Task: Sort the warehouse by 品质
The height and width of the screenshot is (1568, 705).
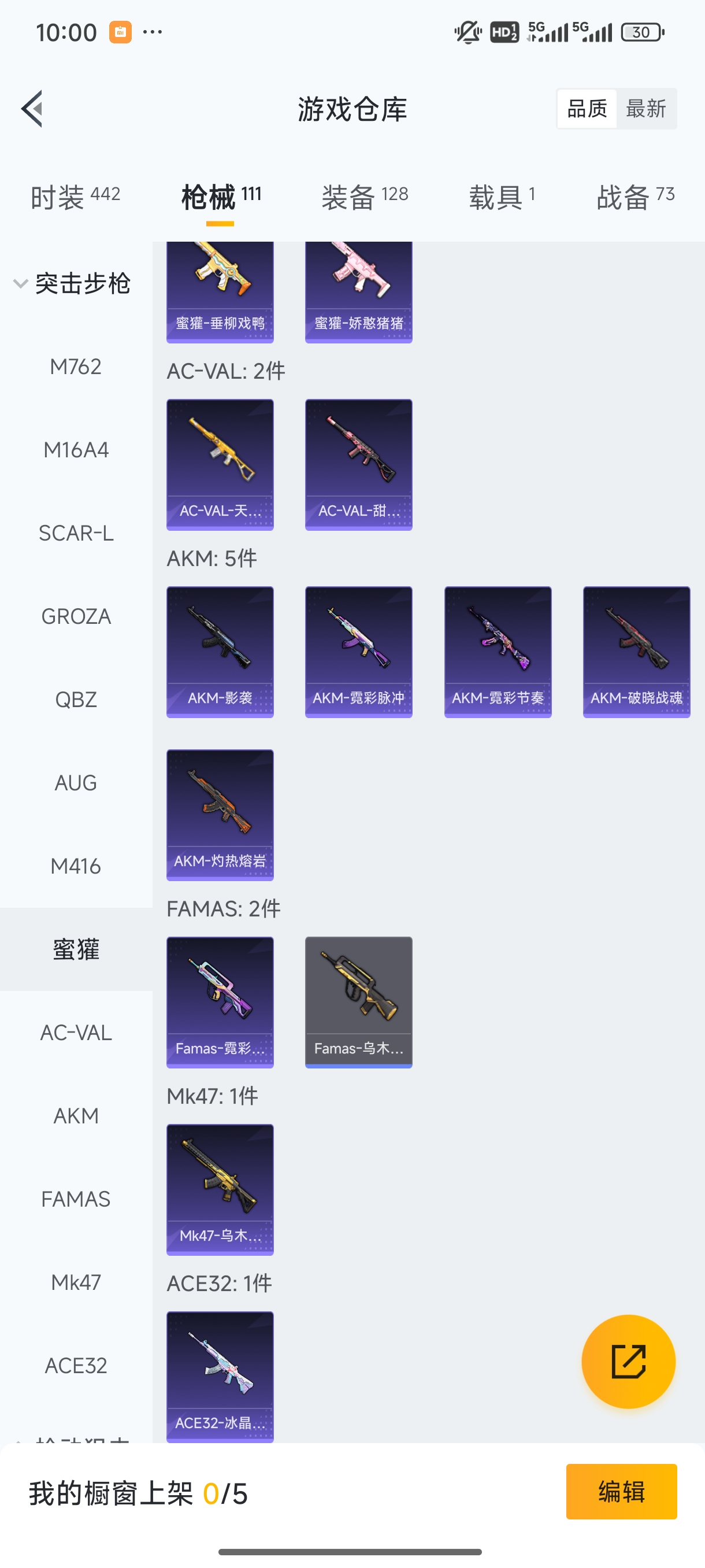Action: tap(587, 109)
